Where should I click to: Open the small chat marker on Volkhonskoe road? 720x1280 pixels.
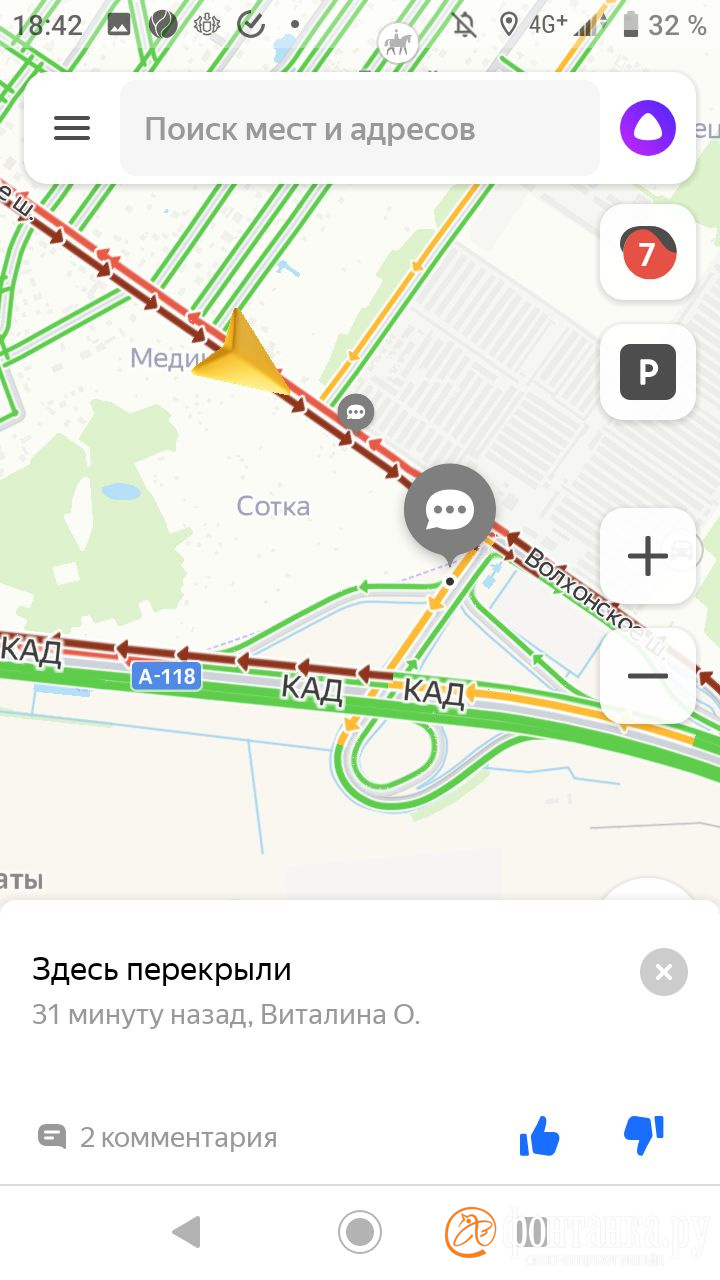(355, 411)
